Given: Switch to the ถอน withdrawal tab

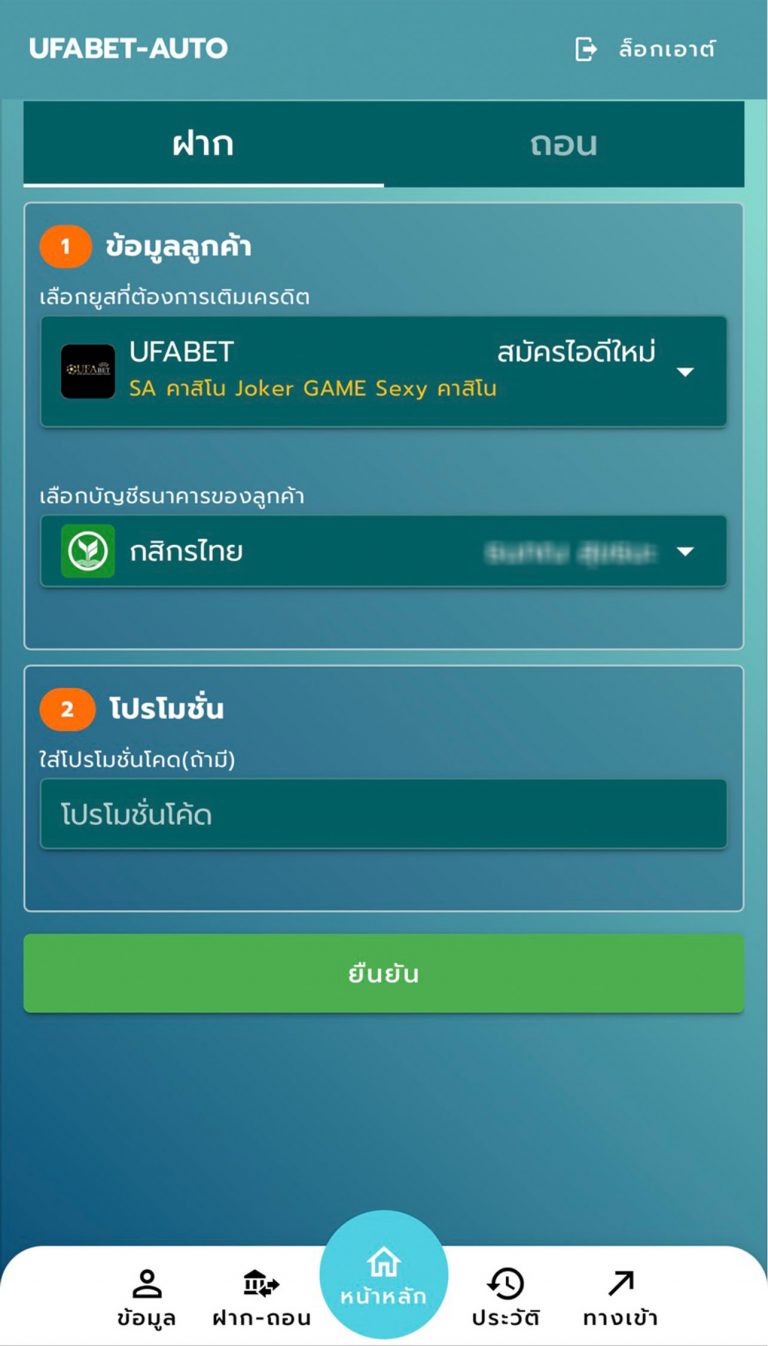Looking at the screenshot, I should (x=564, y=143).
